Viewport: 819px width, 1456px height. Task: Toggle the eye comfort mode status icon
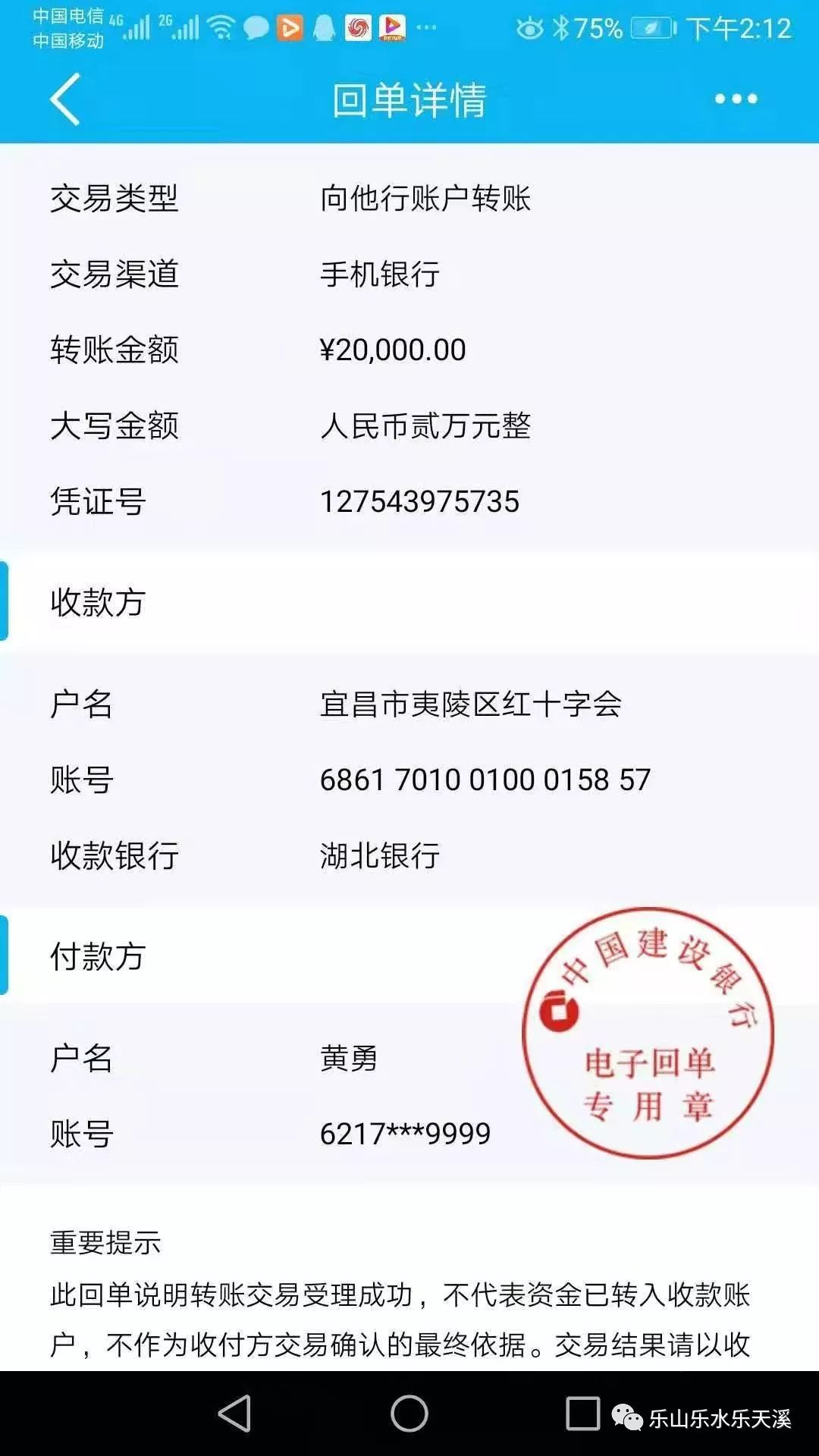point(530,28)
